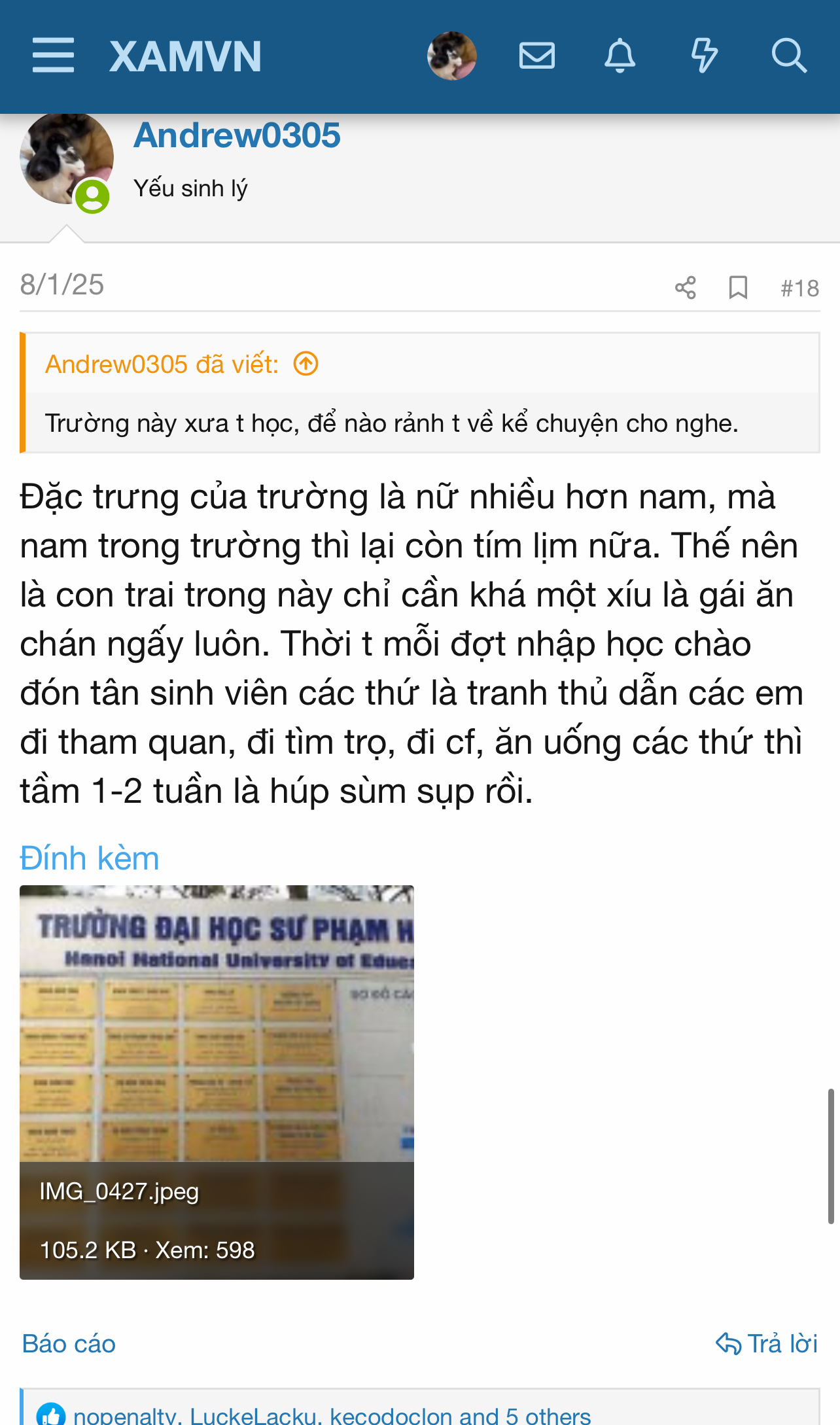The width and height of the screenshot is (840, 1425).
Task: Report this post with Báo cáo
Action: [x=69, y=1344]
